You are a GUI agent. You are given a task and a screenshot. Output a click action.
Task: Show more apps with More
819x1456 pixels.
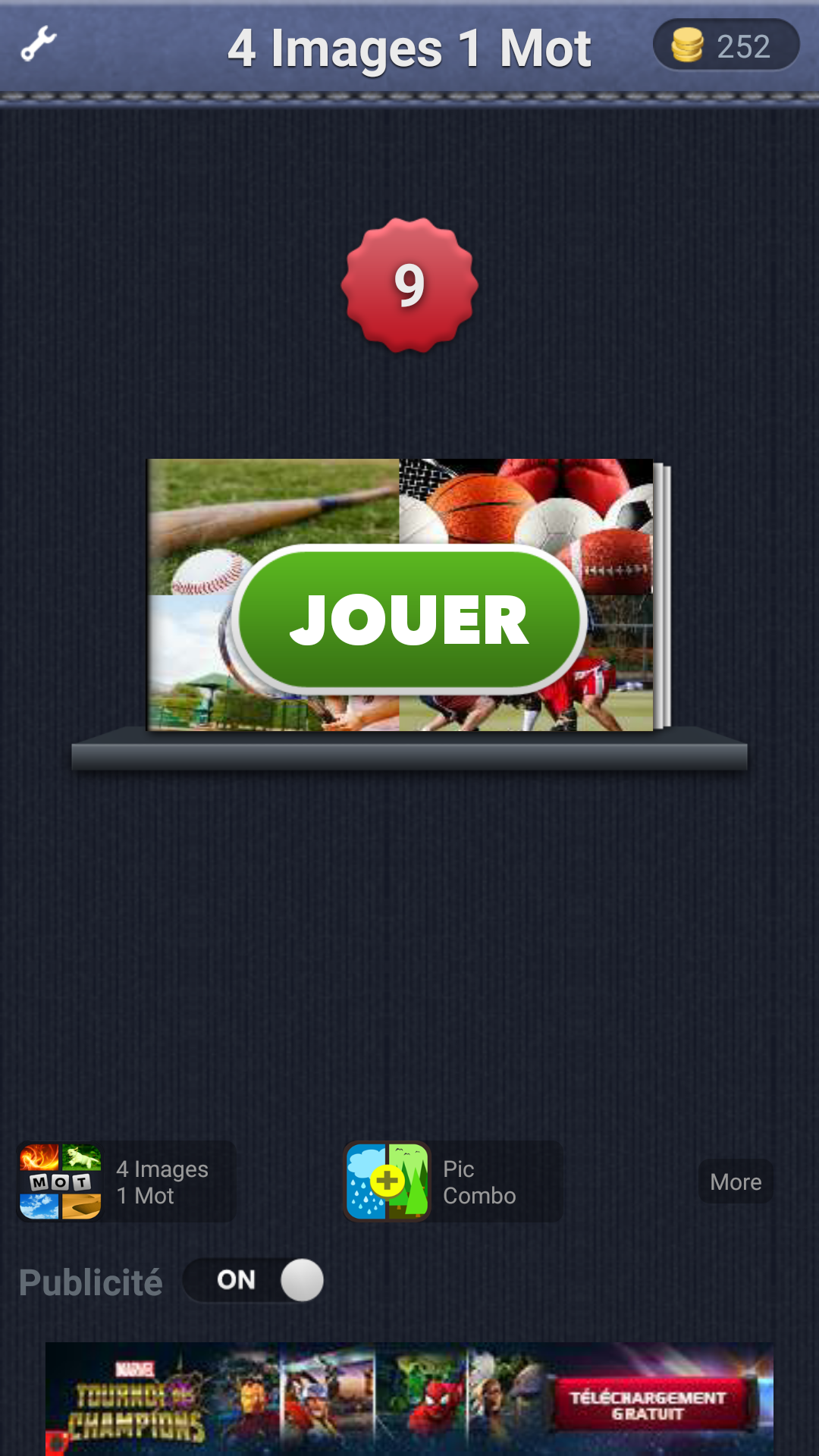[736, 1181]
